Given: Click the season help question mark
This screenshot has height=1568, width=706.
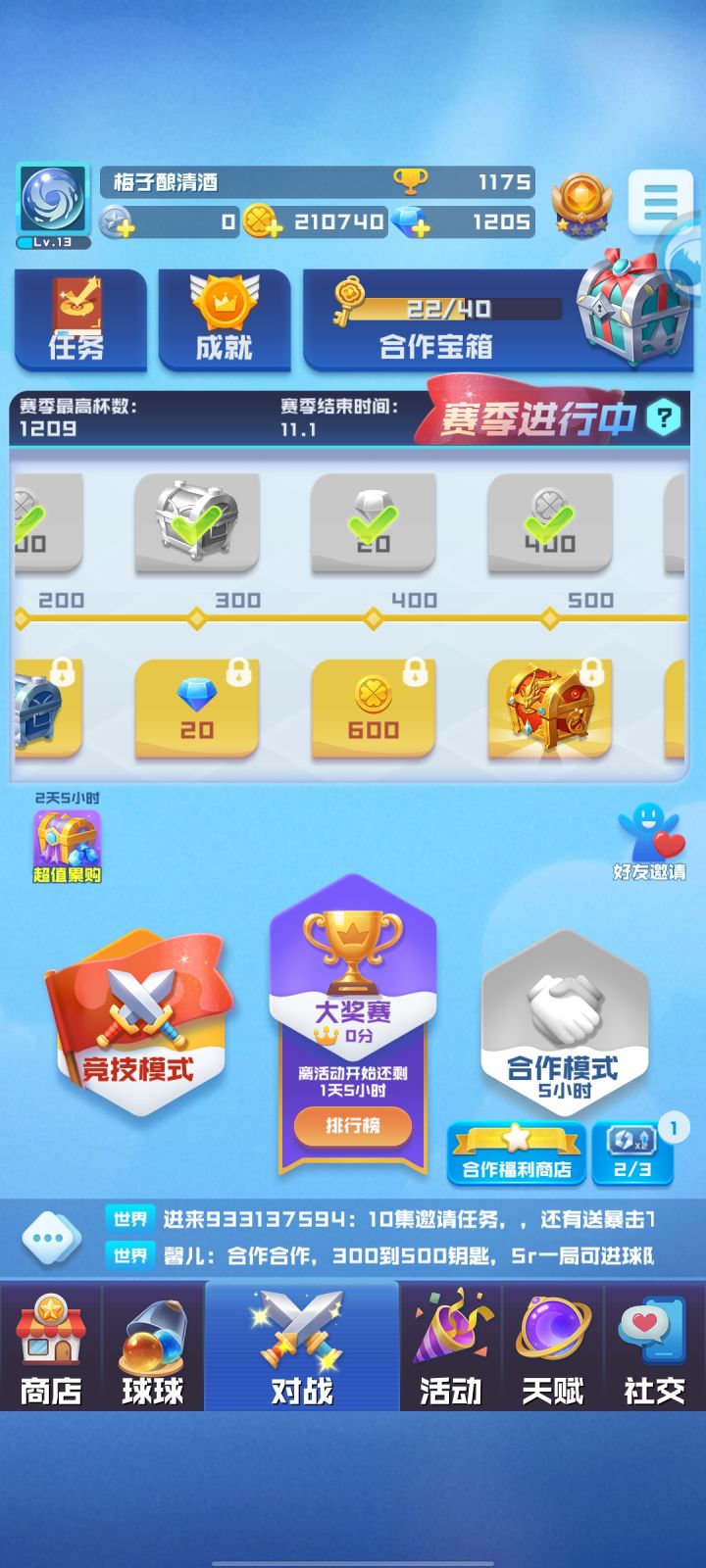Looking at the screenshot, I should pyautogui.click(x=663, y=417).
